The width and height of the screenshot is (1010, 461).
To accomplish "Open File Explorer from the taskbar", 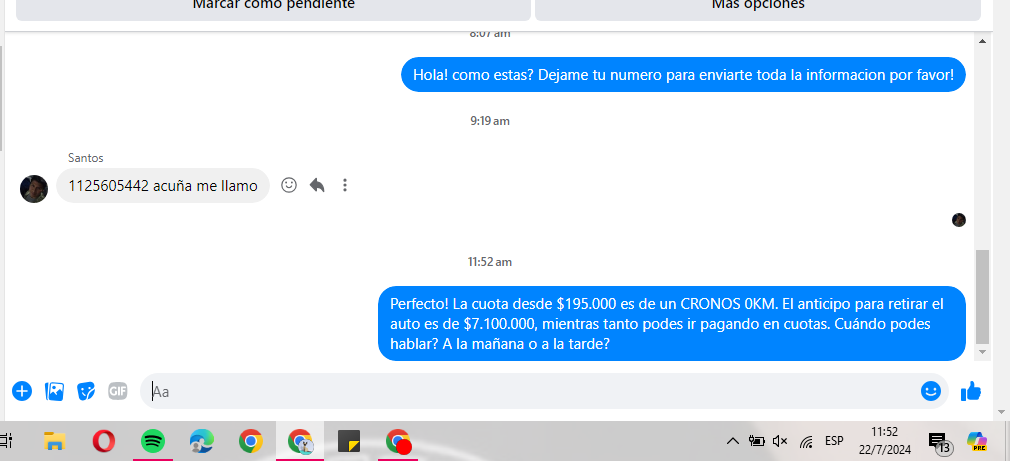I will [54, 441].
